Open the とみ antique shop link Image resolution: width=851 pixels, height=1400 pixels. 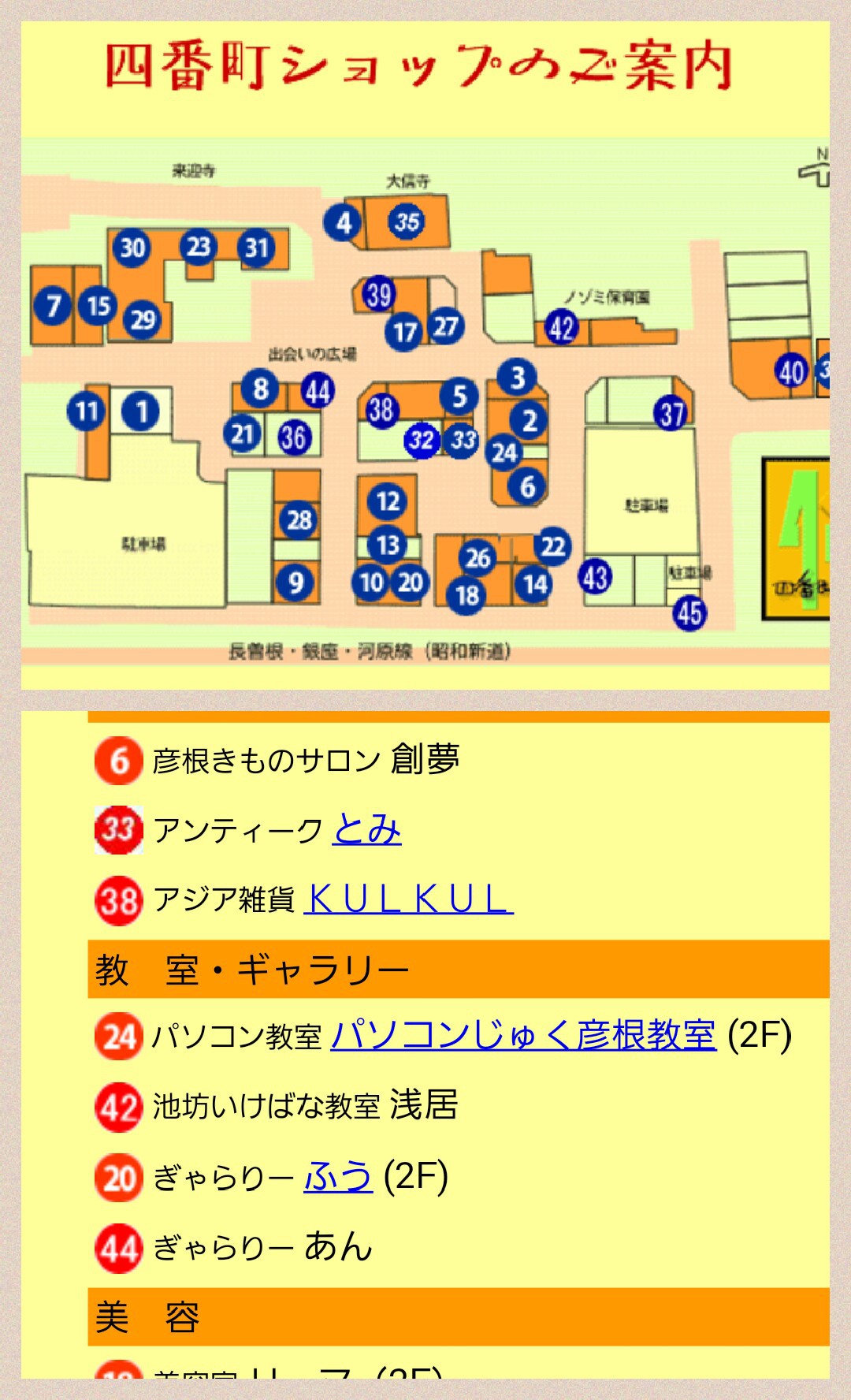(x=366, y=829)
